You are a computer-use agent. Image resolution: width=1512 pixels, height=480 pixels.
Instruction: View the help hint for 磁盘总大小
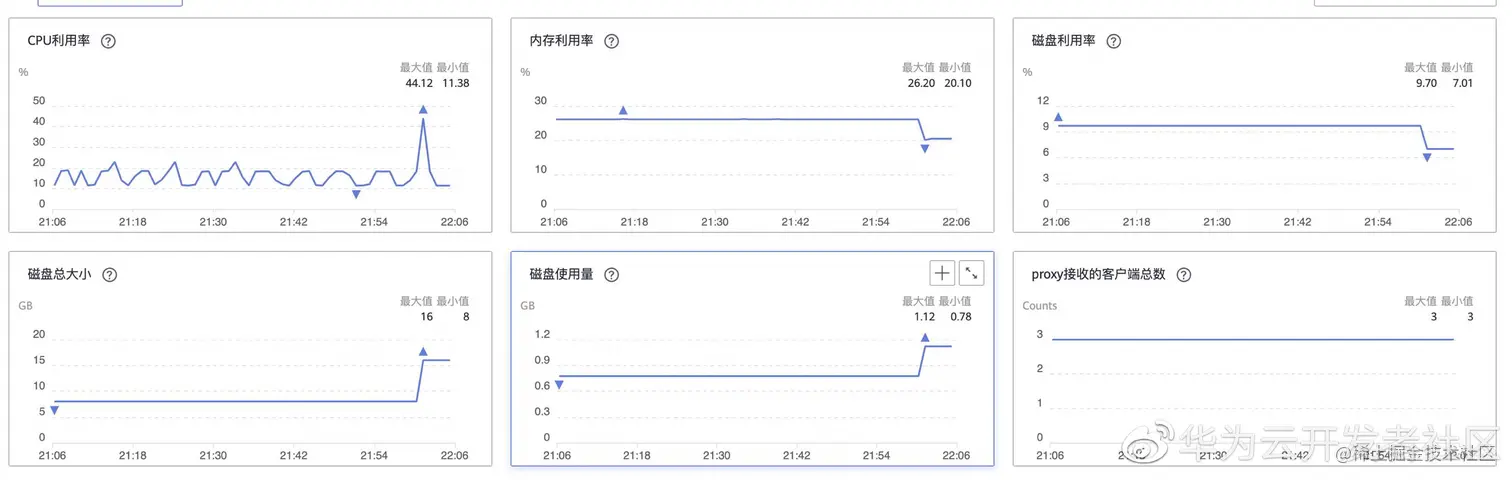point(110,275)
